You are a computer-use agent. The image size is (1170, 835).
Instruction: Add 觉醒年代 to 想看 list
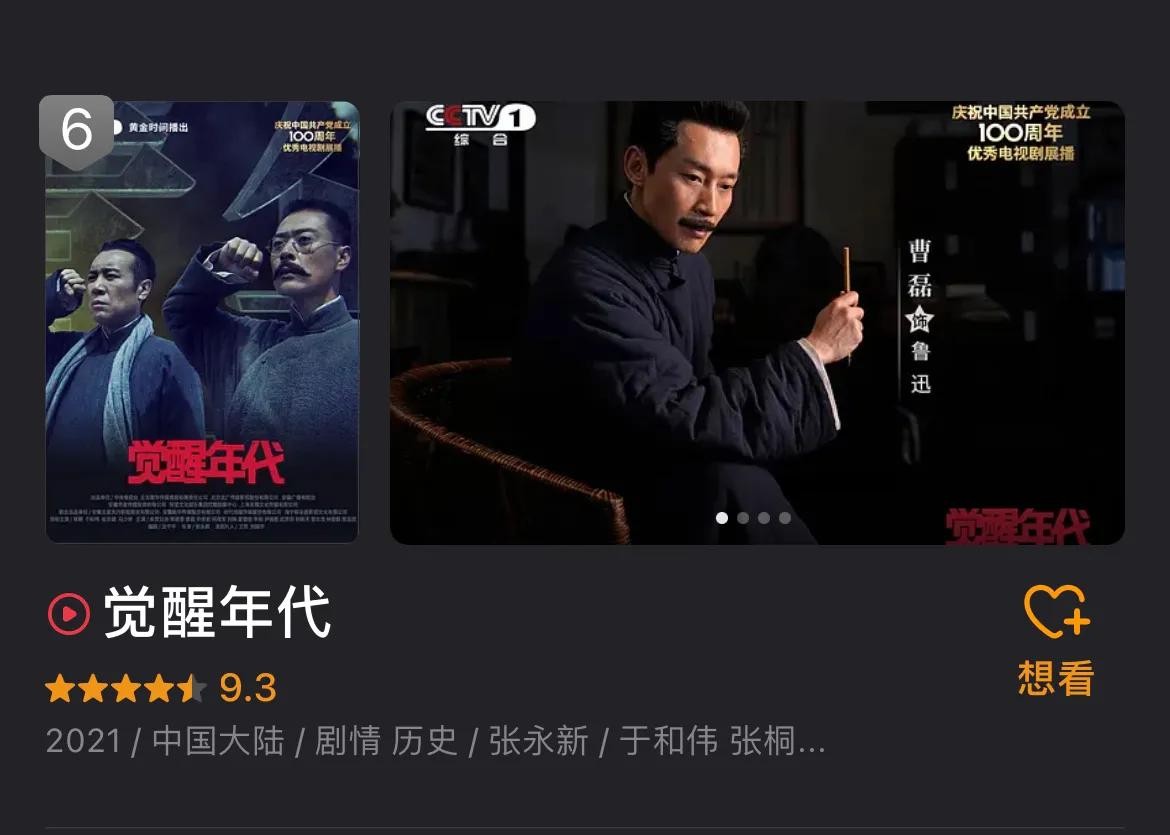1055,638
